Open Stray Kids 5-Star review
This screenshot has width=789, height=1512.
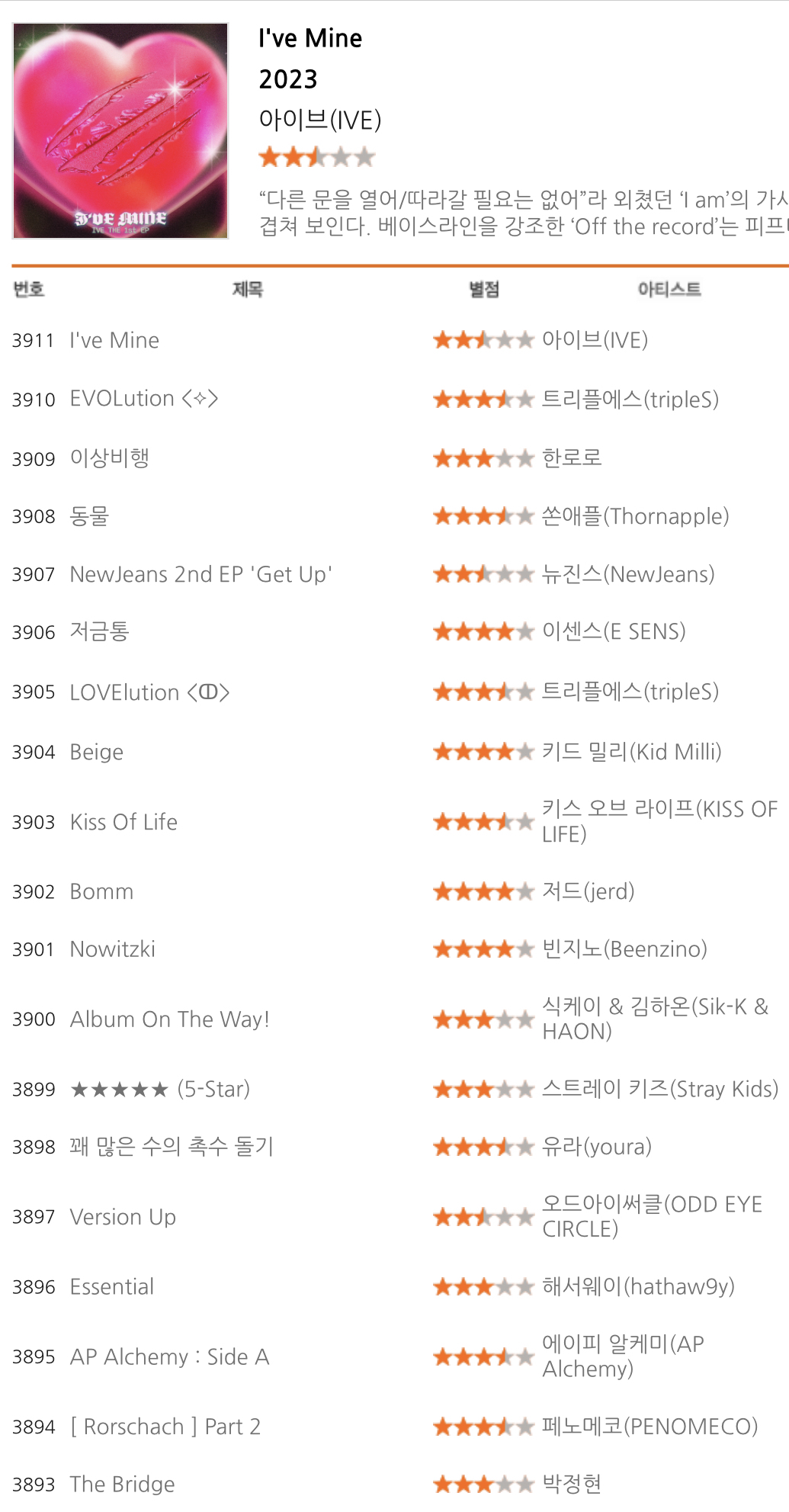pos(159,1089)
